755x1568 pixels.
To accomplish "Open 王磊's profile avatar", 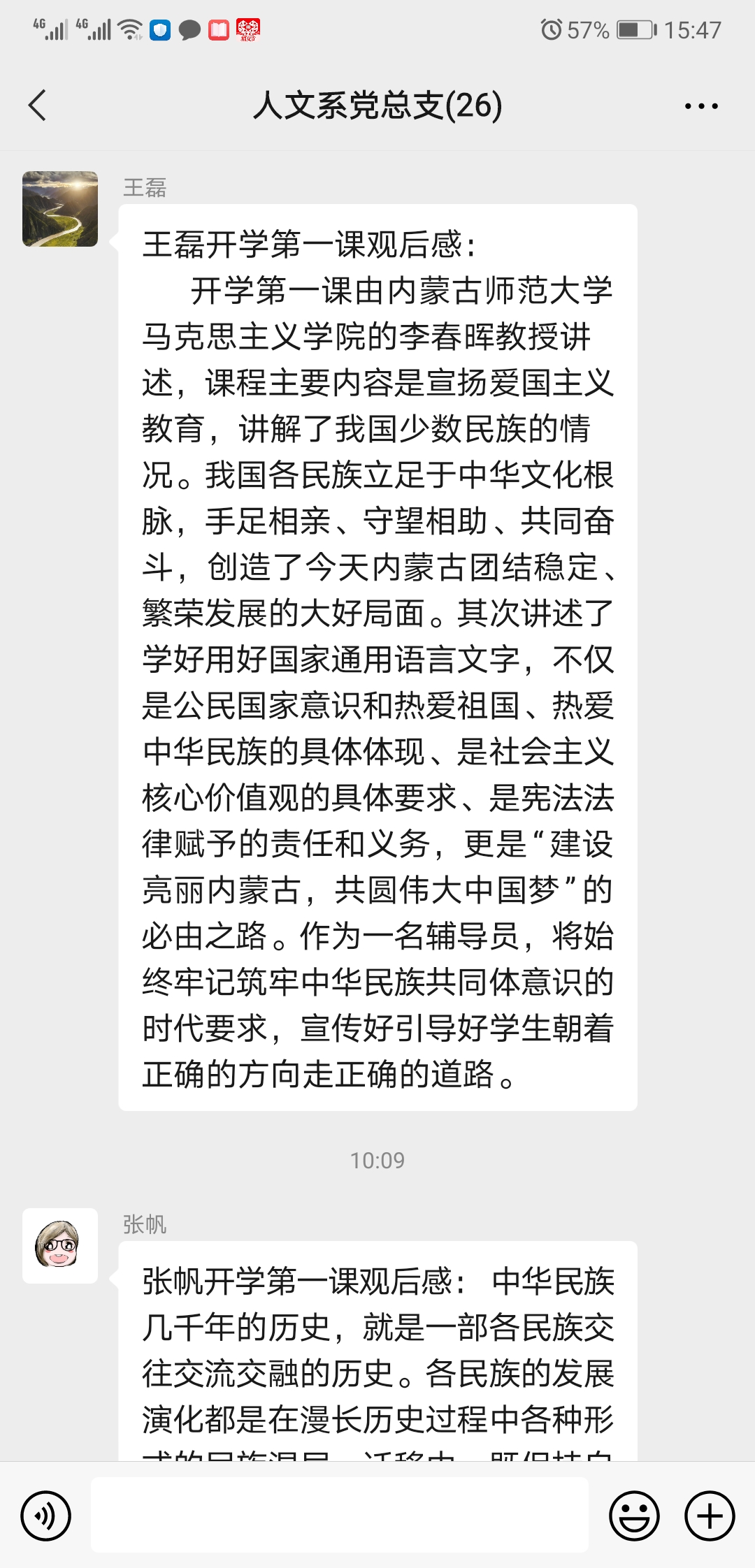I will [60, 209].
